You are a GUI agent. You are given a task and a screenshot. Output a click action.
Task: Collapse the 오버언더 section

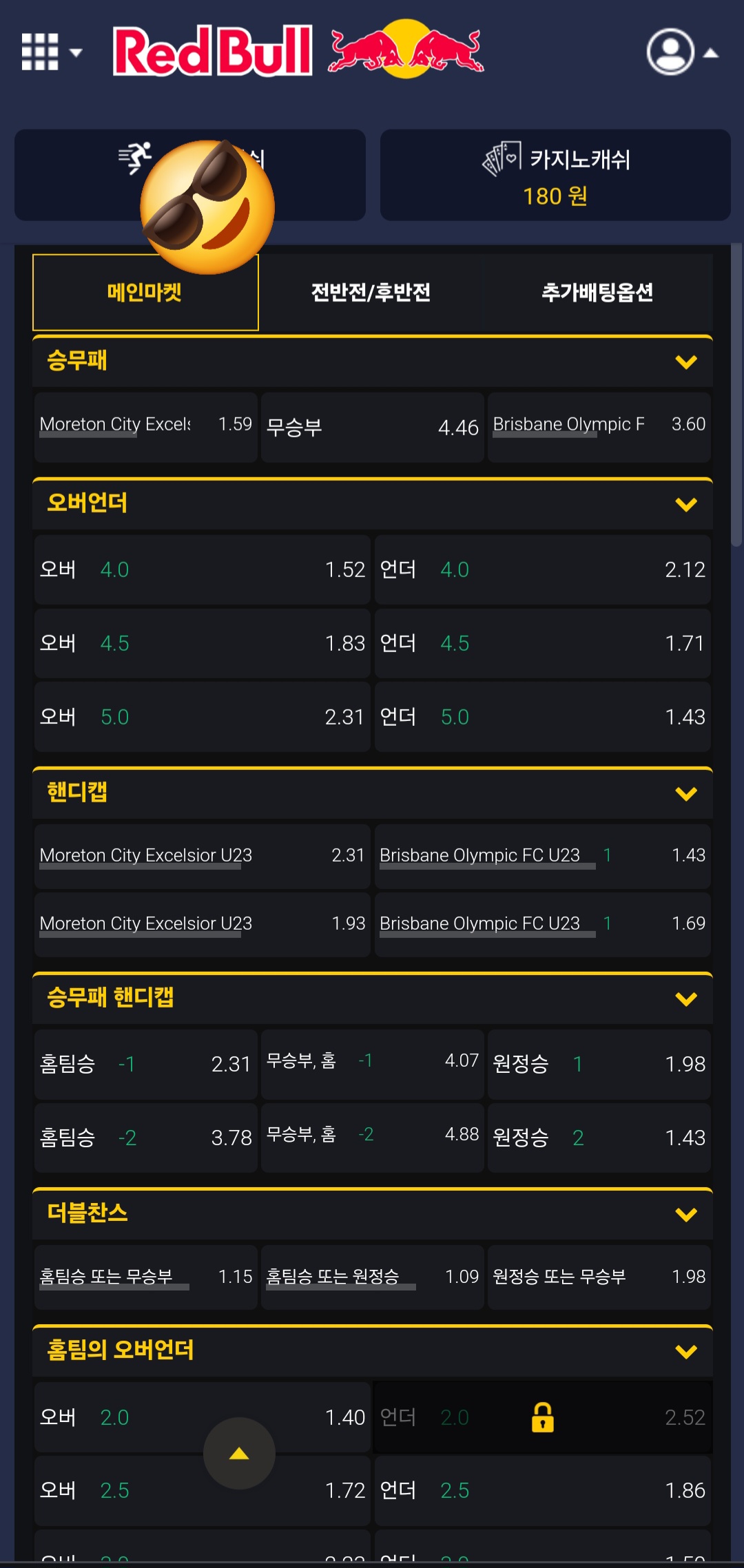686,504
